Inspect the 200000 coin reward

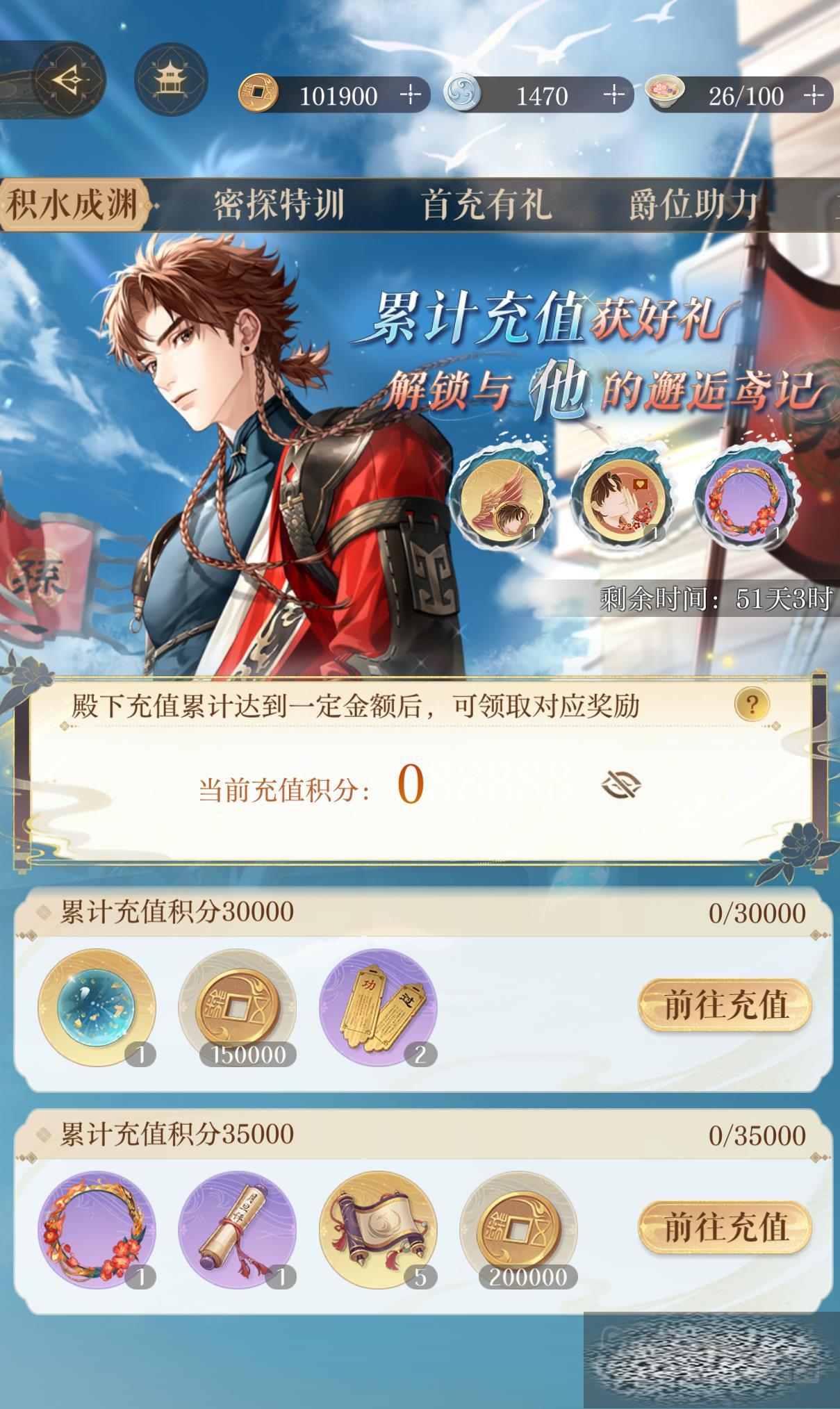click(518, 1230)
